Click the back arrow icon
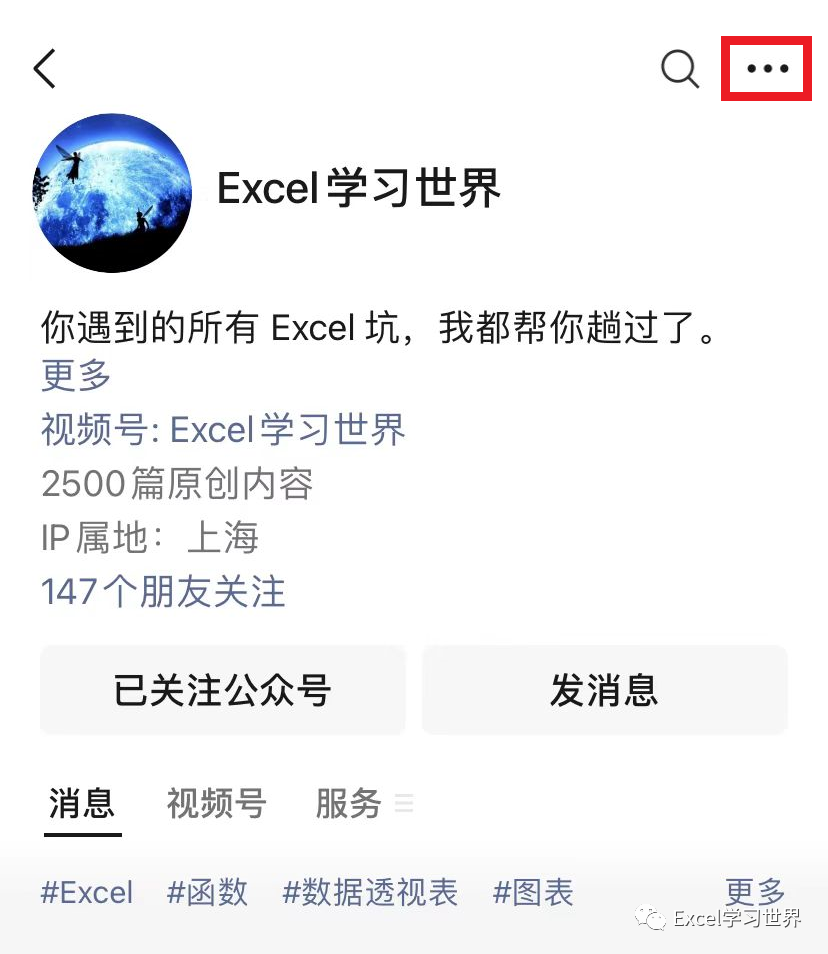The height and width of the screenshot is (954, 828). point(44,69)
